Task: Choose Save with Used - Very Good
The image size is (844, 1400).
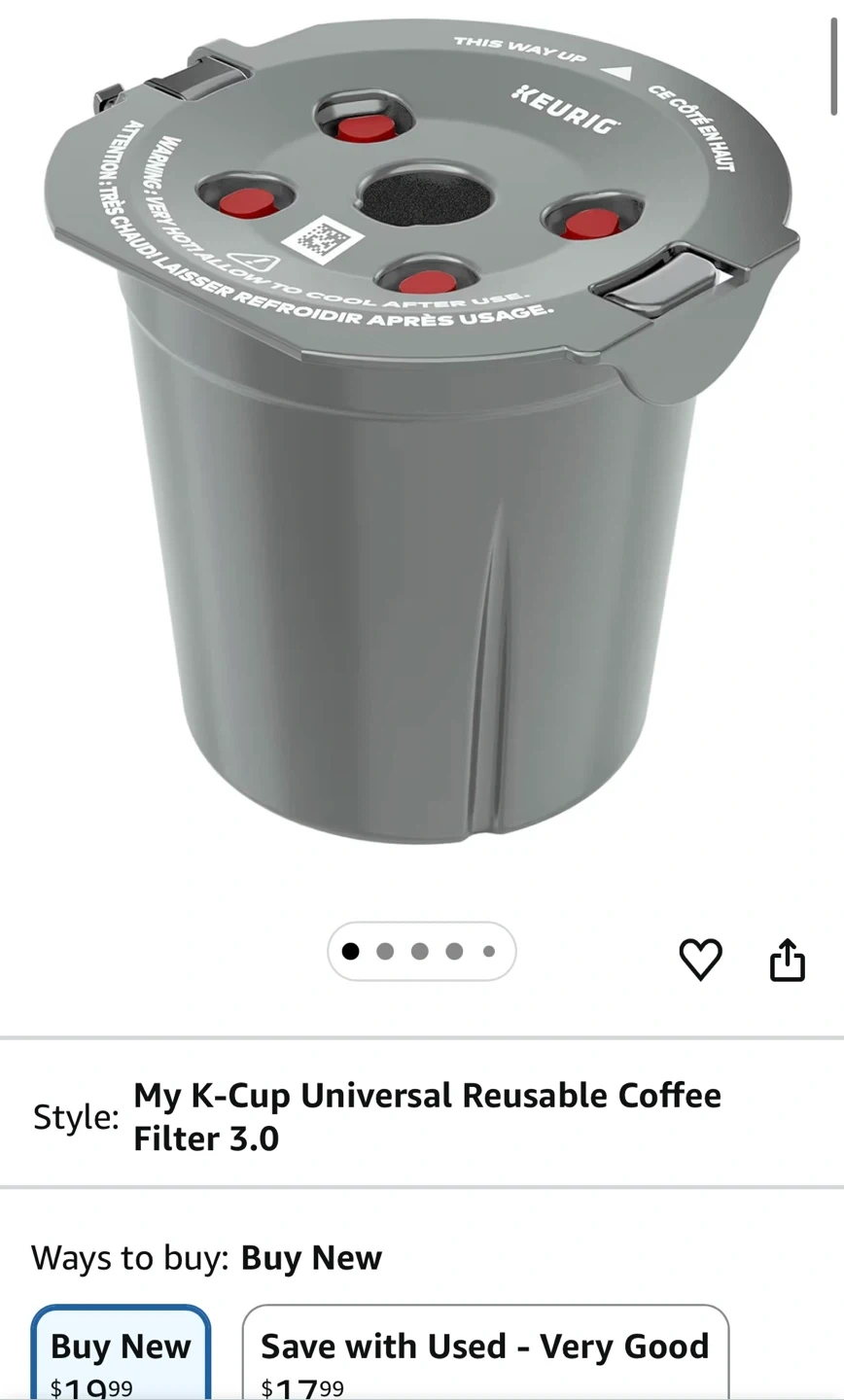Action: [484, 1354]
